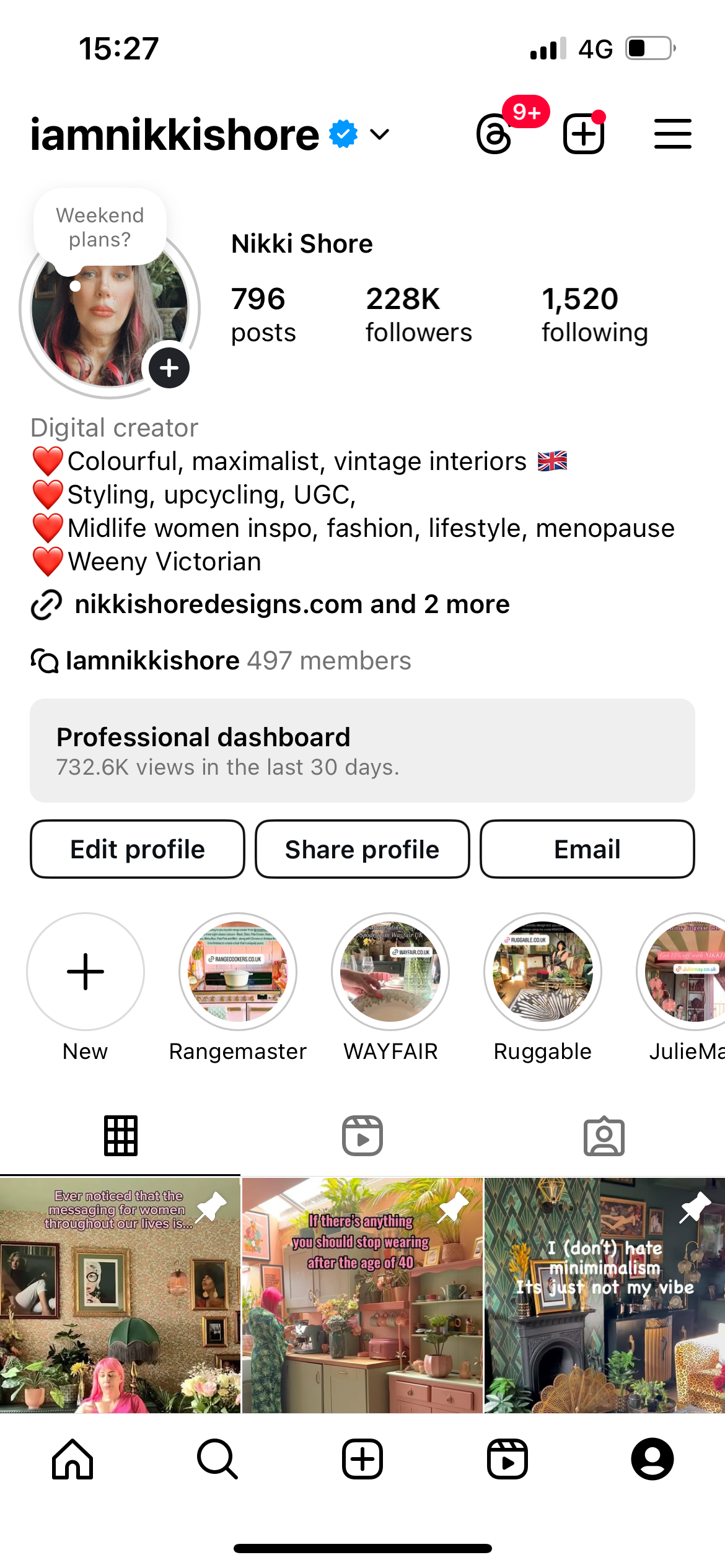Open the hamburger menu

pyautogui.click(x=672, y=134)
